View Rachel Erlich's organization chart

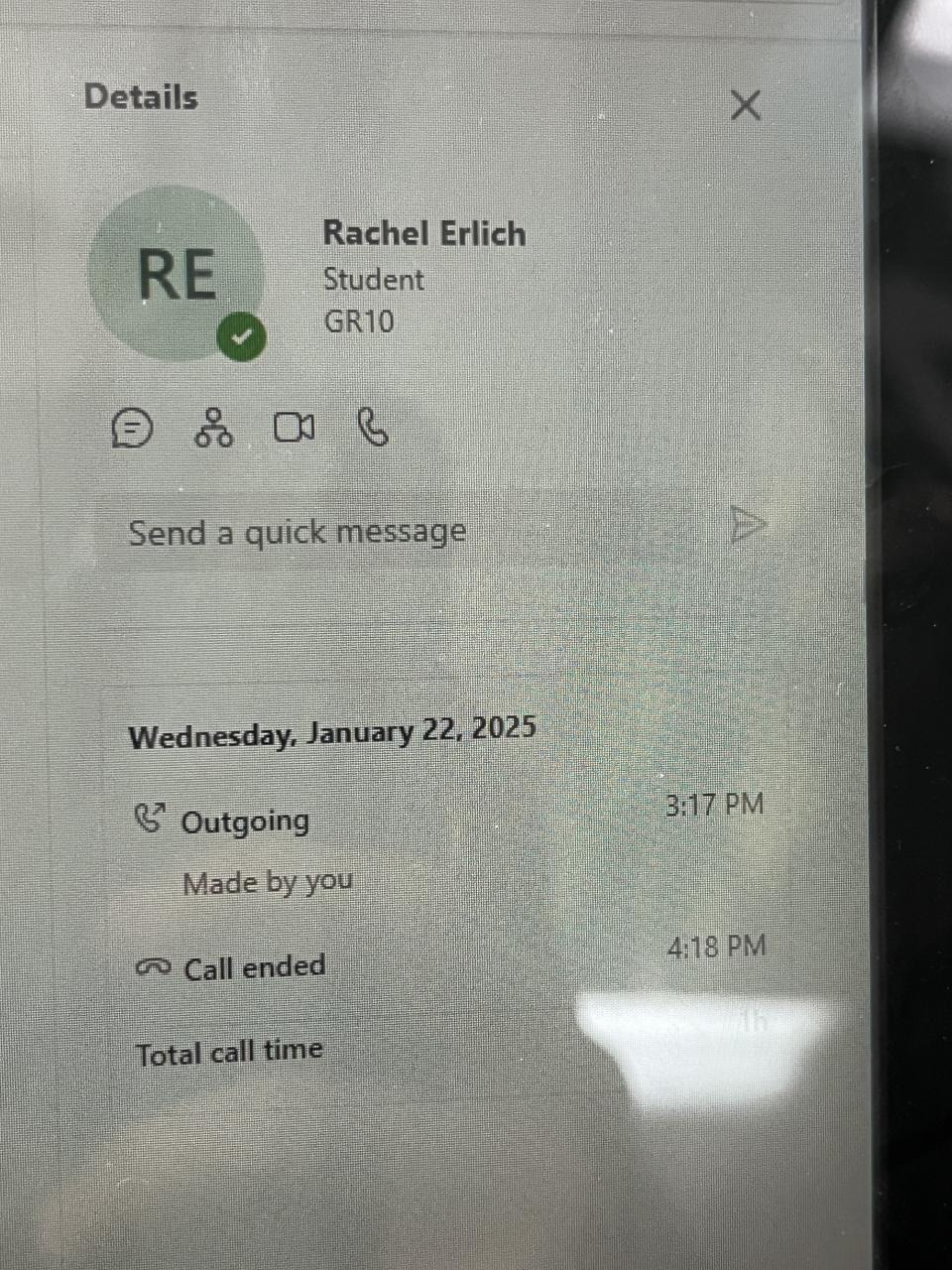coord(213,428)
